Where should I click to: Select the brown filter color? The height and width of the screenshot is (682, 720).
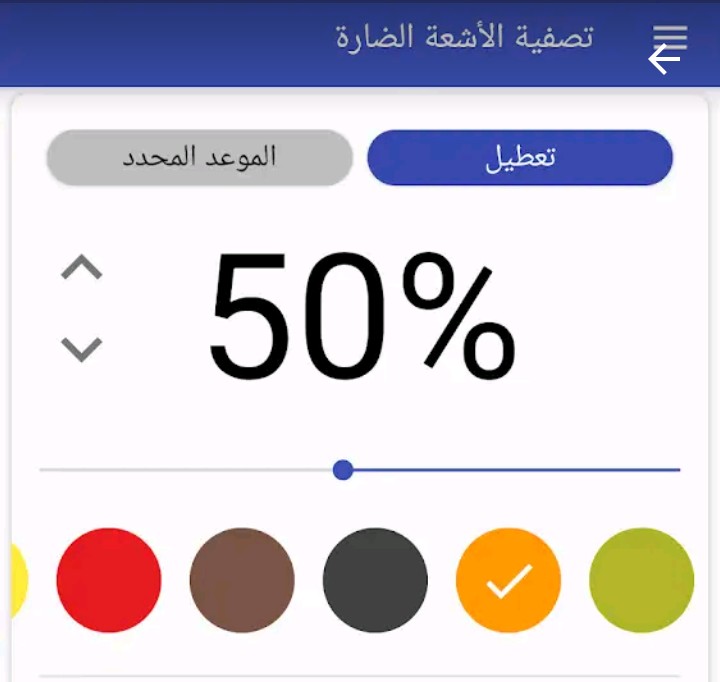pyautogui.click(x=242, y=580)
